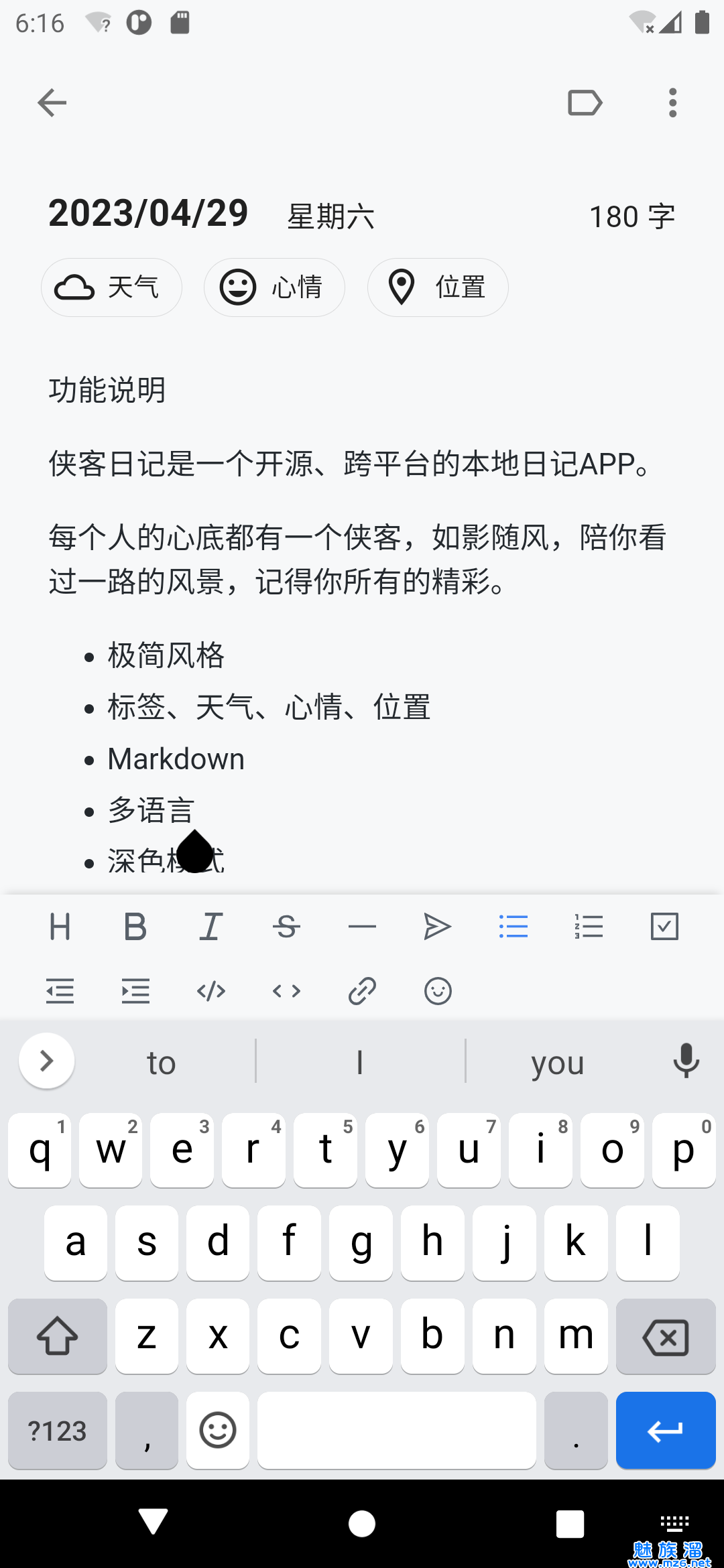This screenshot has width=724, height=1568.
Task: Make text bold
Action: [135, 927]
